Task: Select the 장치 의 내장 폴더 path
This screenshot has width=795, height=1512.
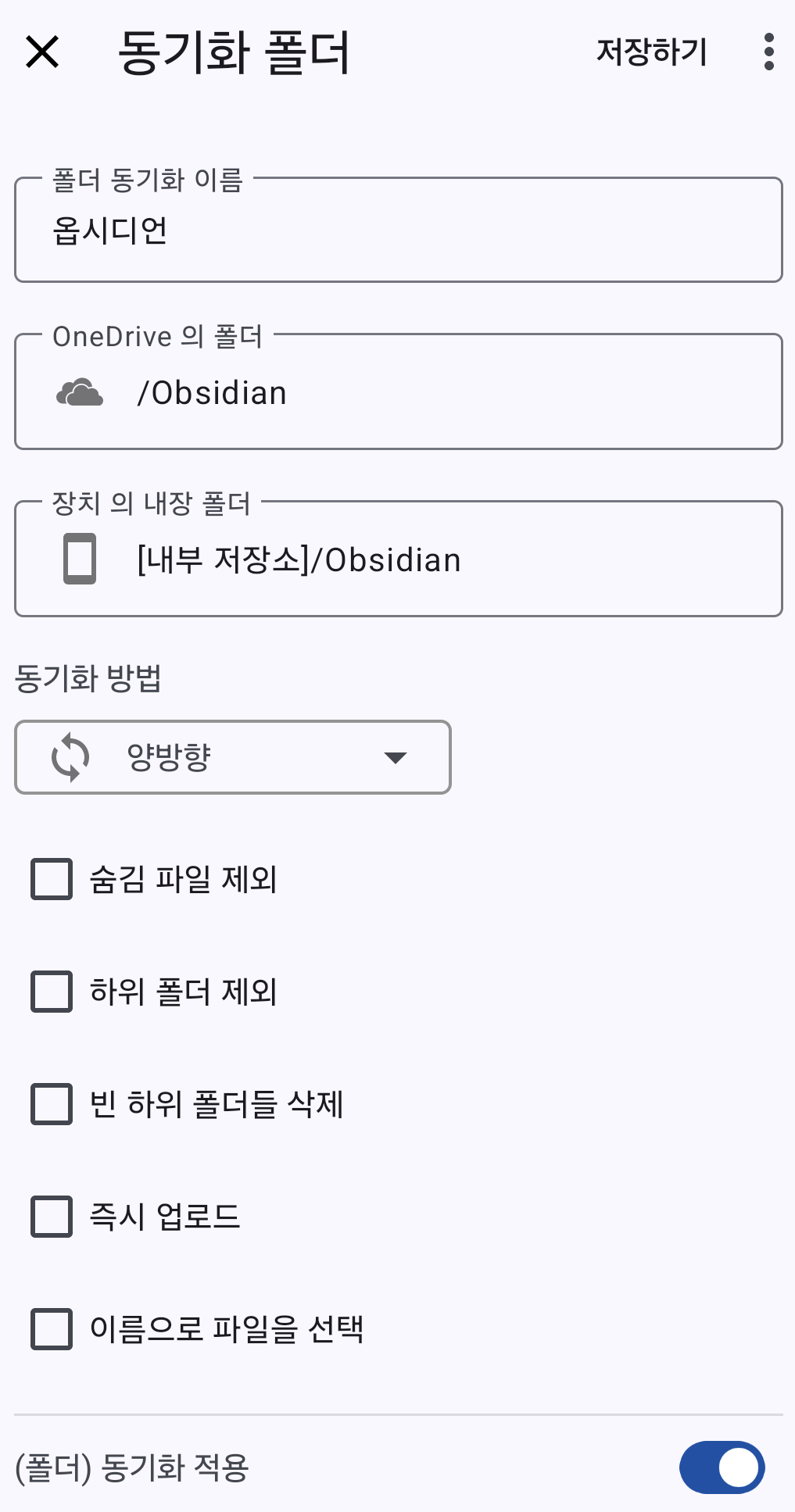Action: point(399,559)
